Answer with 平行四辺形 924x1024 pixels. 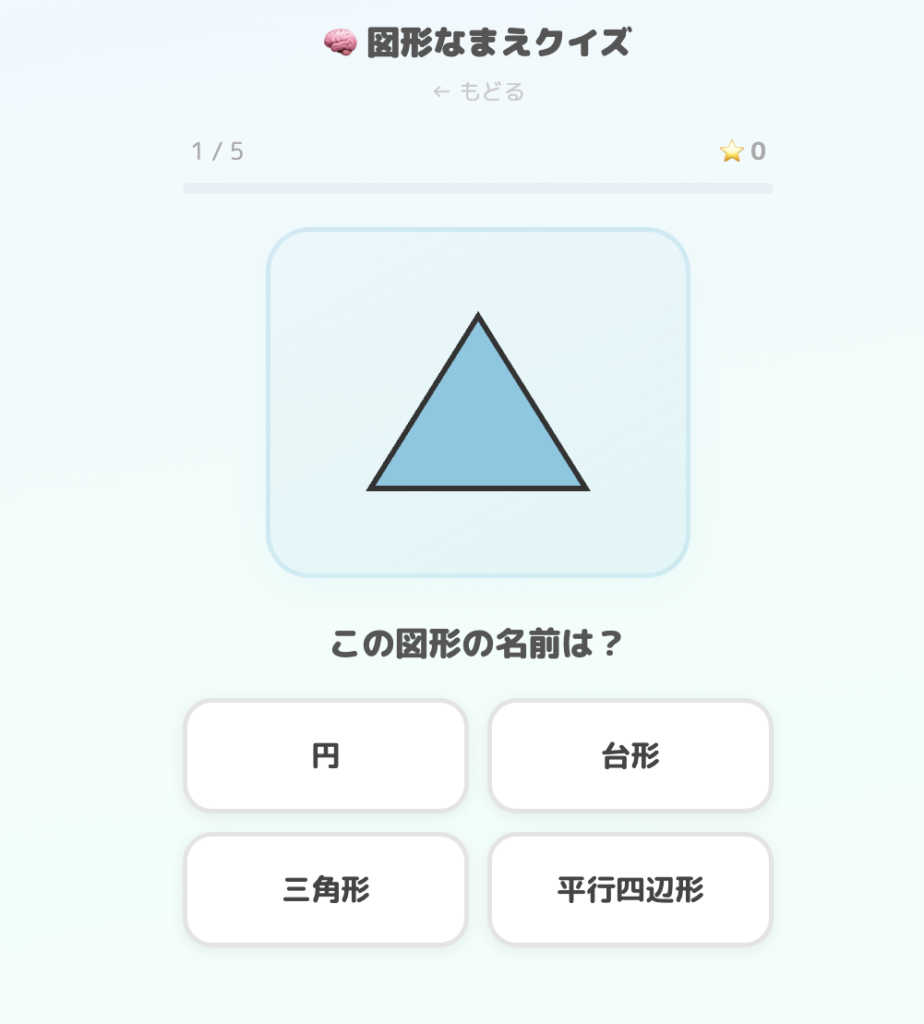[x=630, y=889]
